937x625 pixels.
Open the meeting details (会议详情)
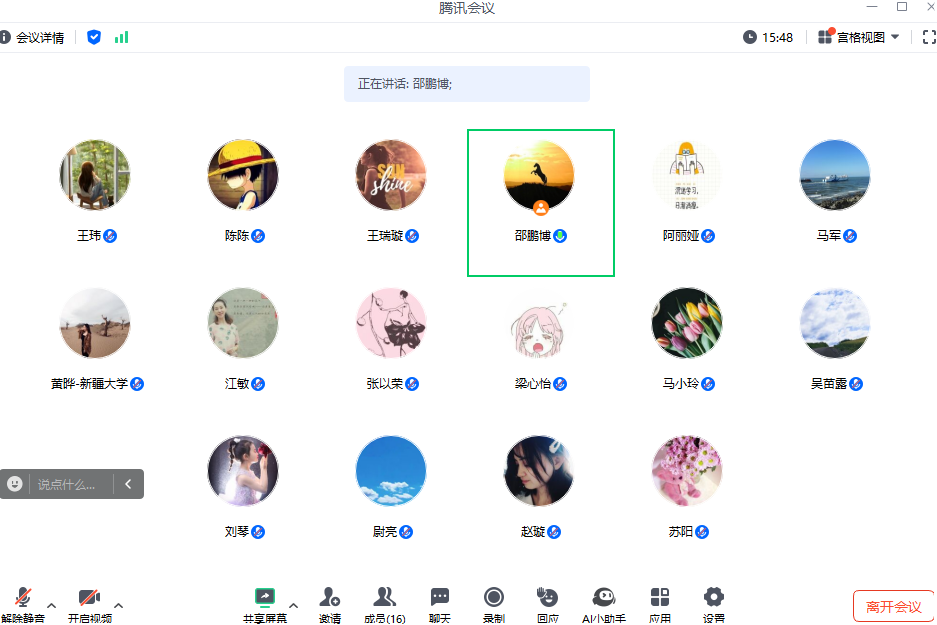[33, 37]
